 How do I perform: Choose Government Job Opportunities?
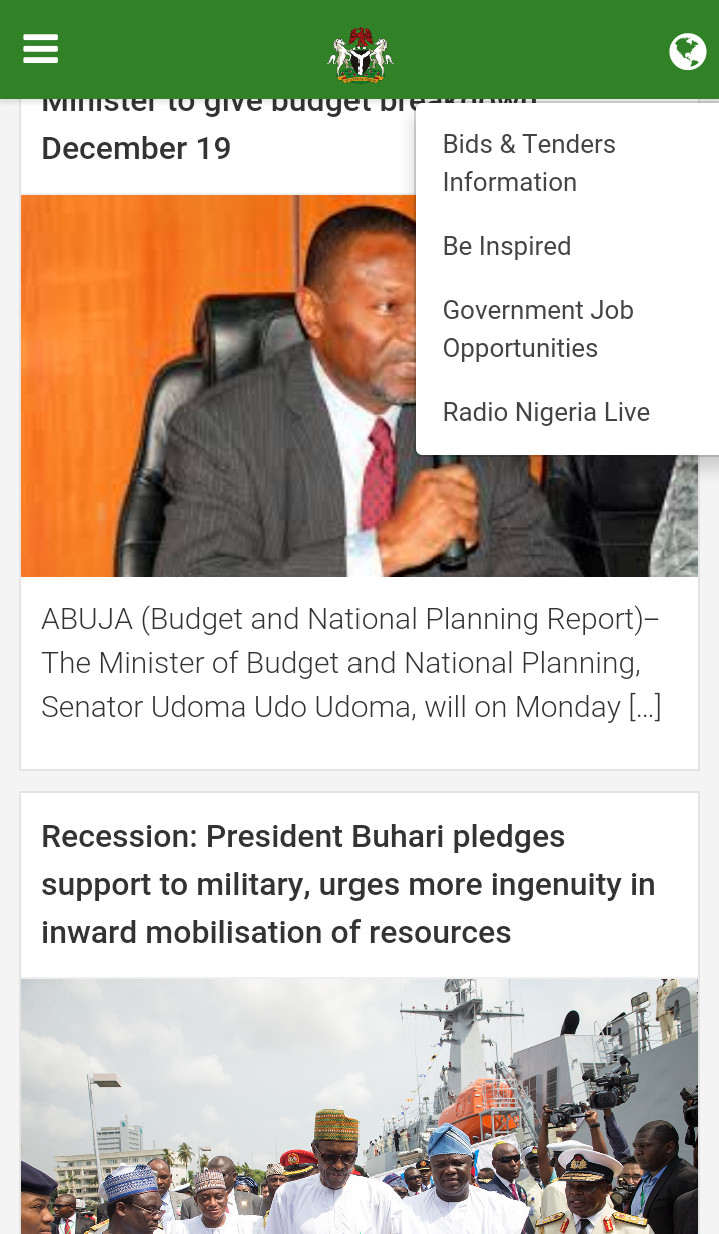[x=567, y=329]
